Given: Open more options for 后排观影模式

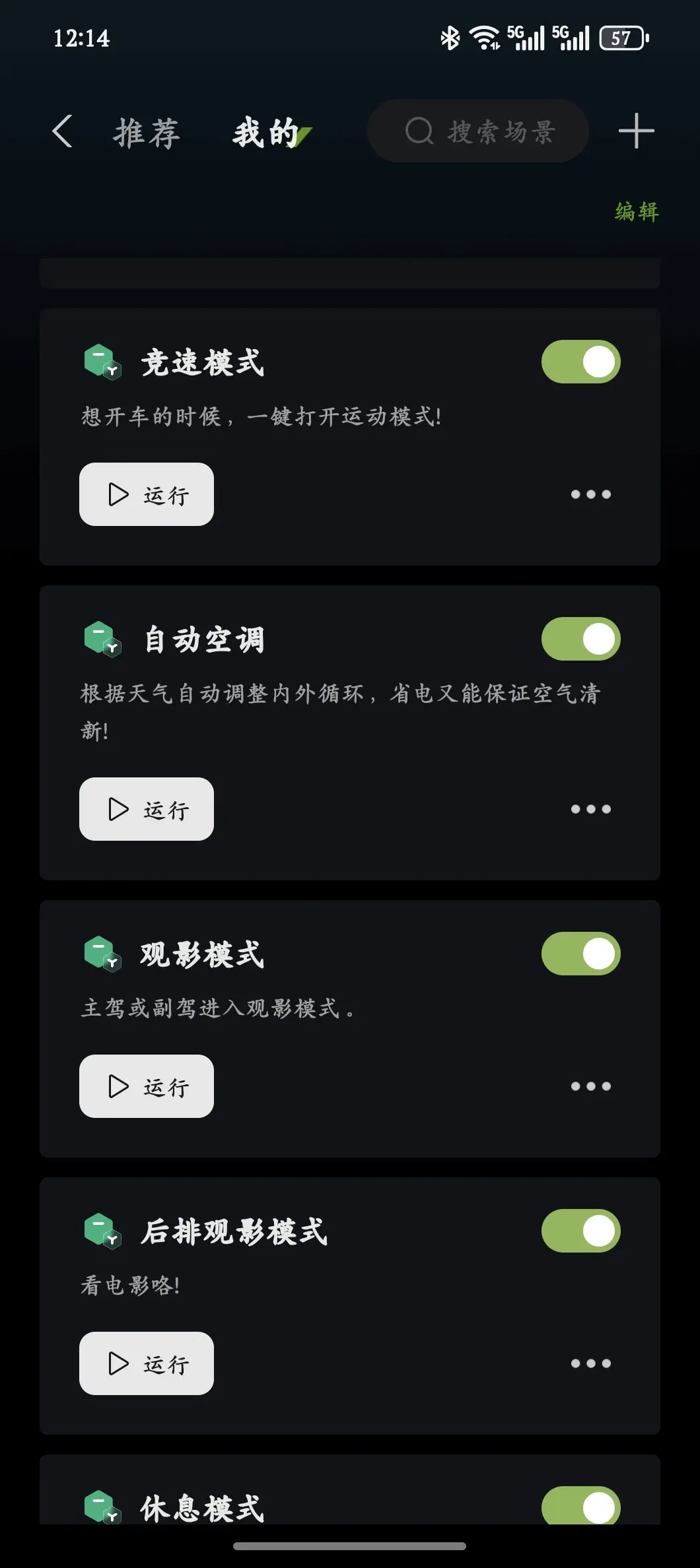Looking at the screenshot, I should point(590,1363).
